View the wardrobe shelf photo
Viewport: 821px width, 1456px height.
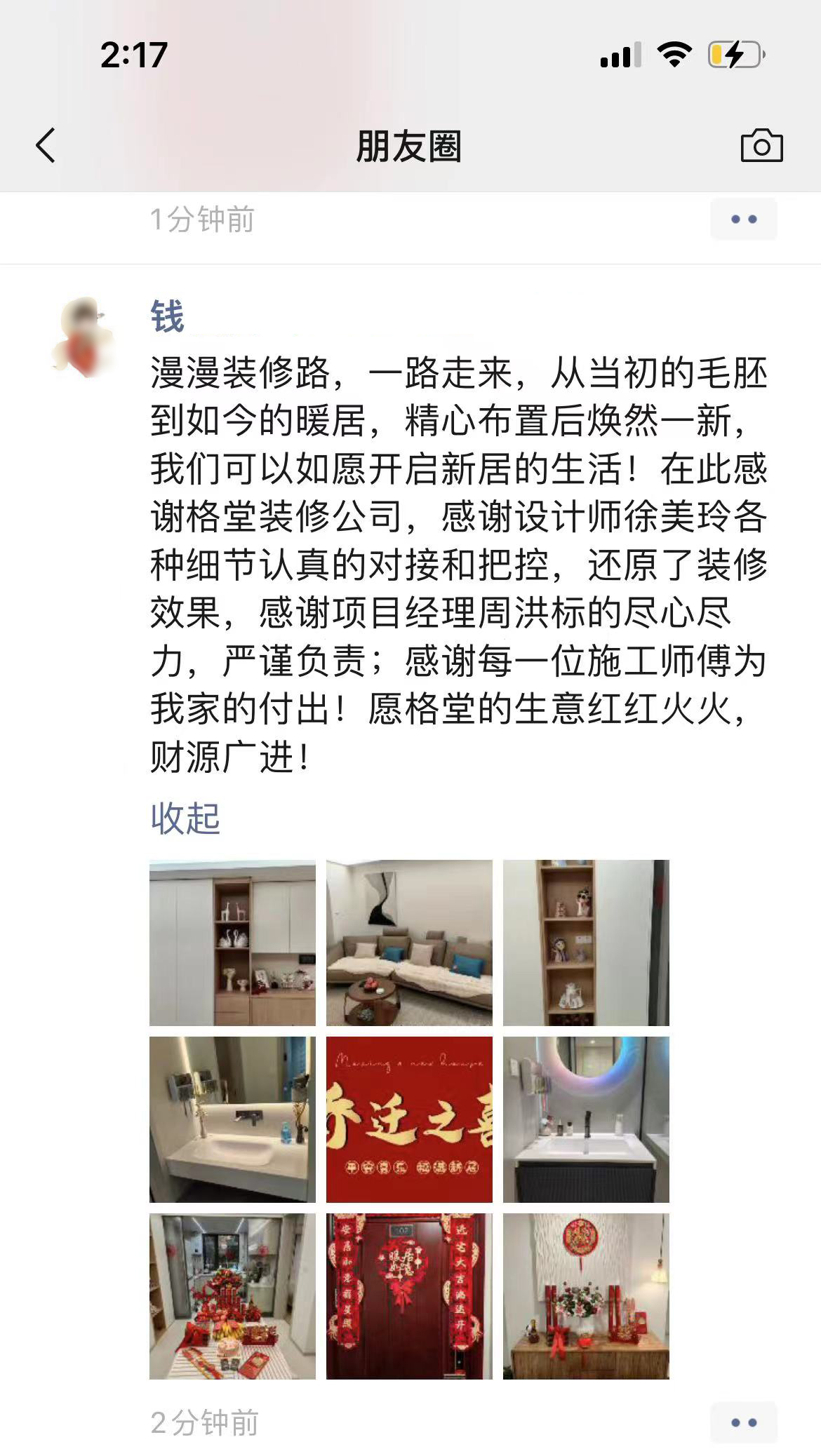[x=232, y=943]
